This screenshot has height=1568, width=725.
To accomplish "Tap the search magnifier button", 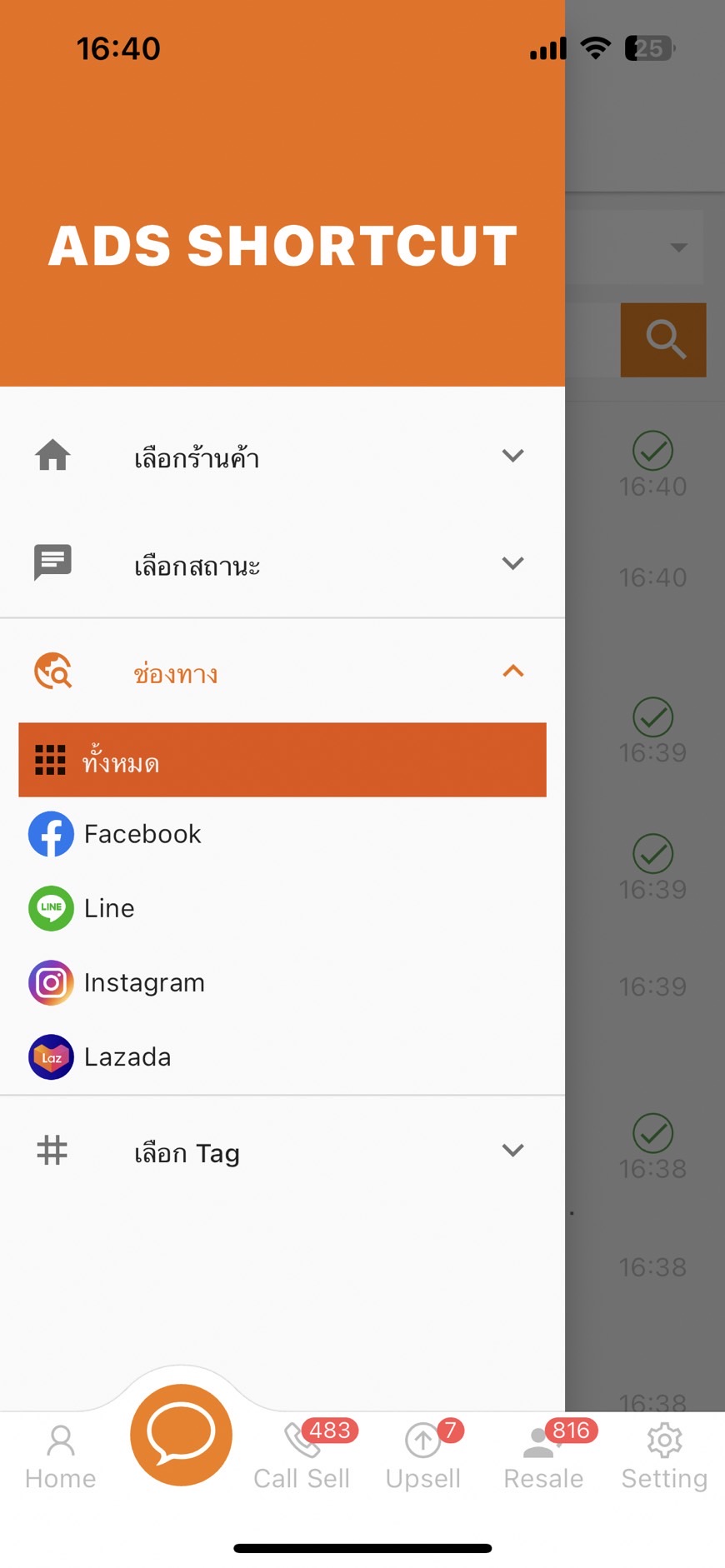I will click(664, 340).
